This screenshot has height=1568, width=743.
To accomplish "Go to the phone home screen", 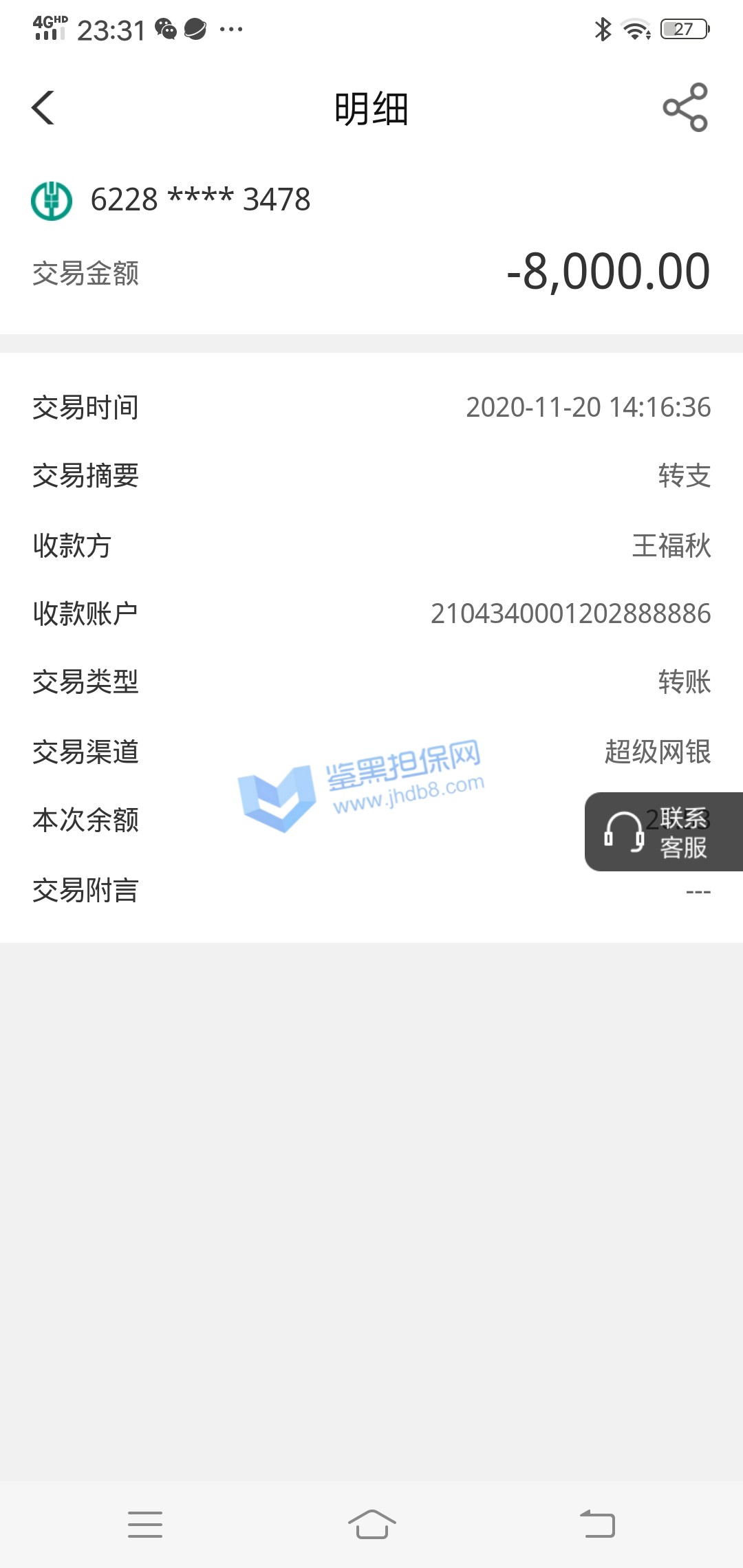I will 371,1524.
